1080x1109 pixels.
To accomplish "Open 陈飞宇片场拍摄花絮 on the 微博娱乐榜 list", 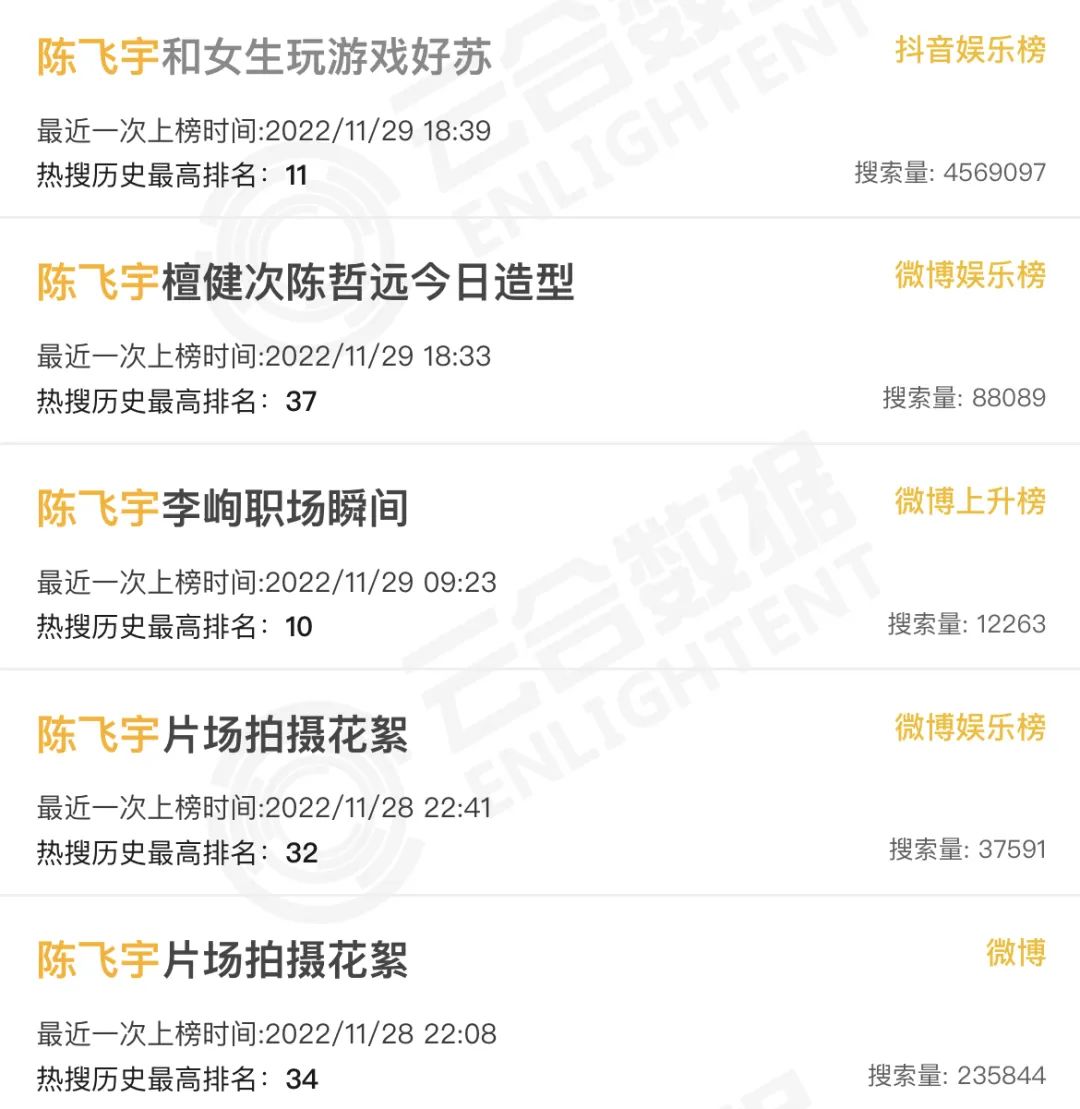I will click(x=223, y=736).
